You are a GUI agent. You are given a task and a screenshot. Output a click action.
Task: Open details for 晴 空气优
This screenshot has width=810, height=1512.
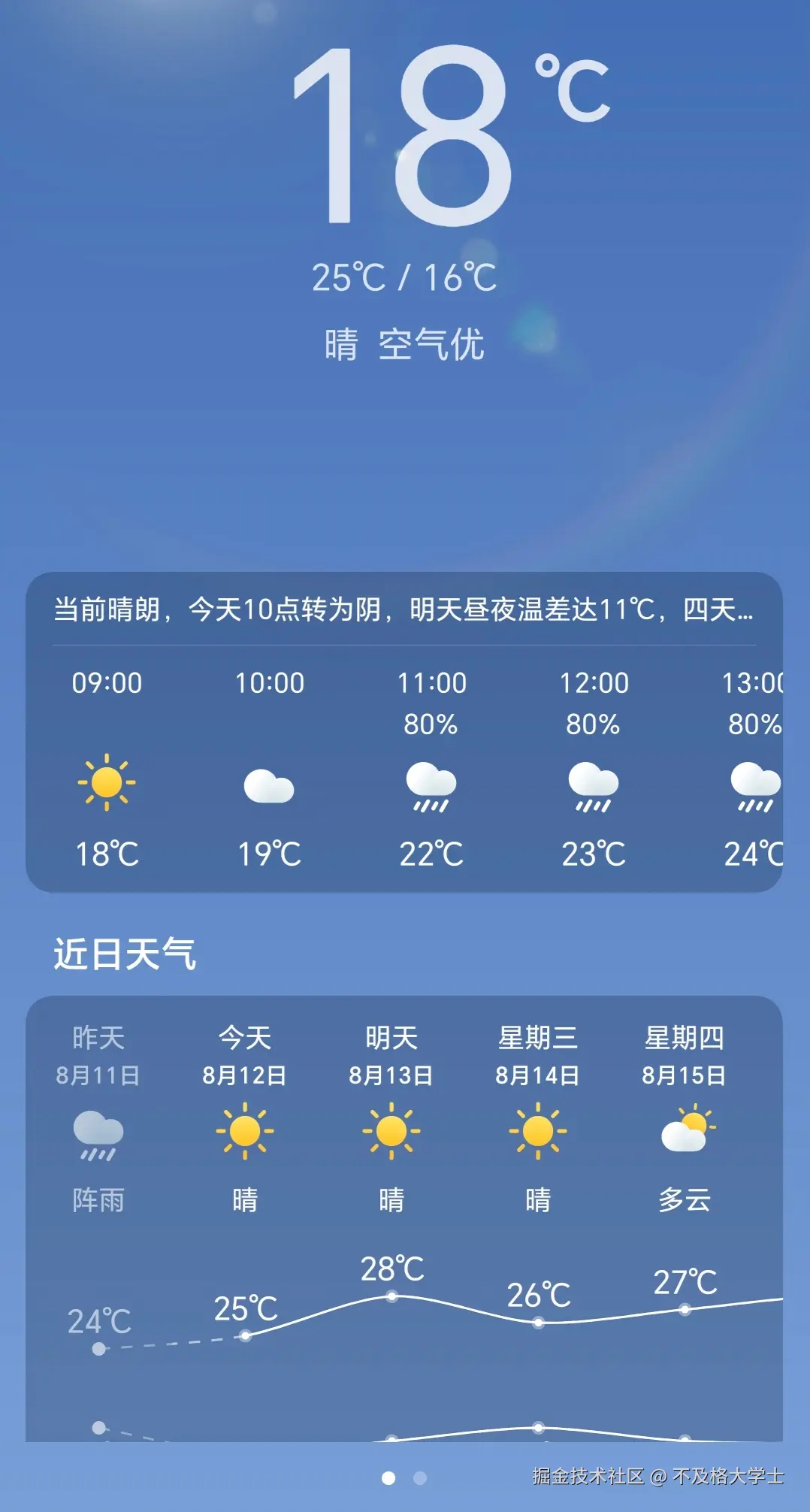pyautogui.click(x=404, y=346)
